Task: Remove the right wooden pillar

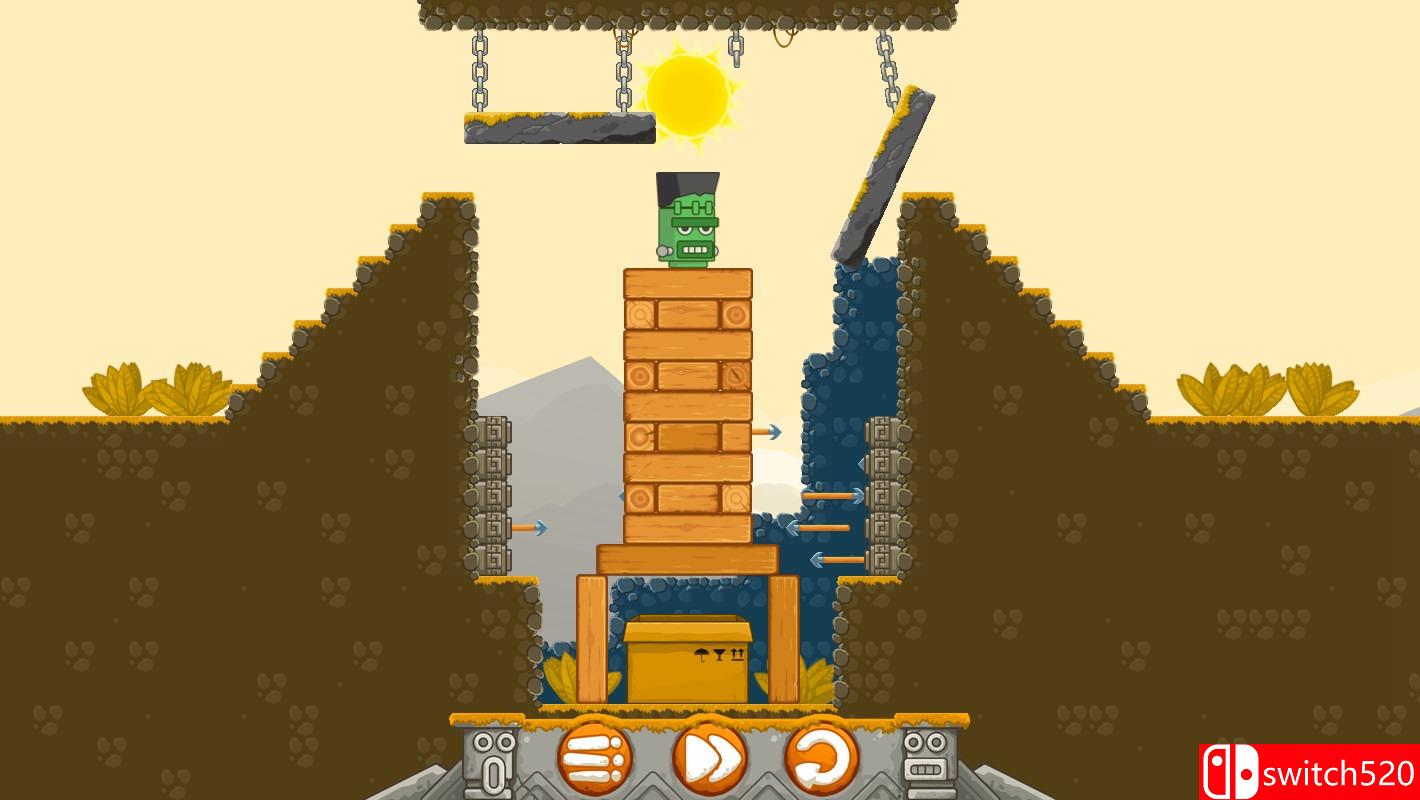Action: tap(783, 638)
